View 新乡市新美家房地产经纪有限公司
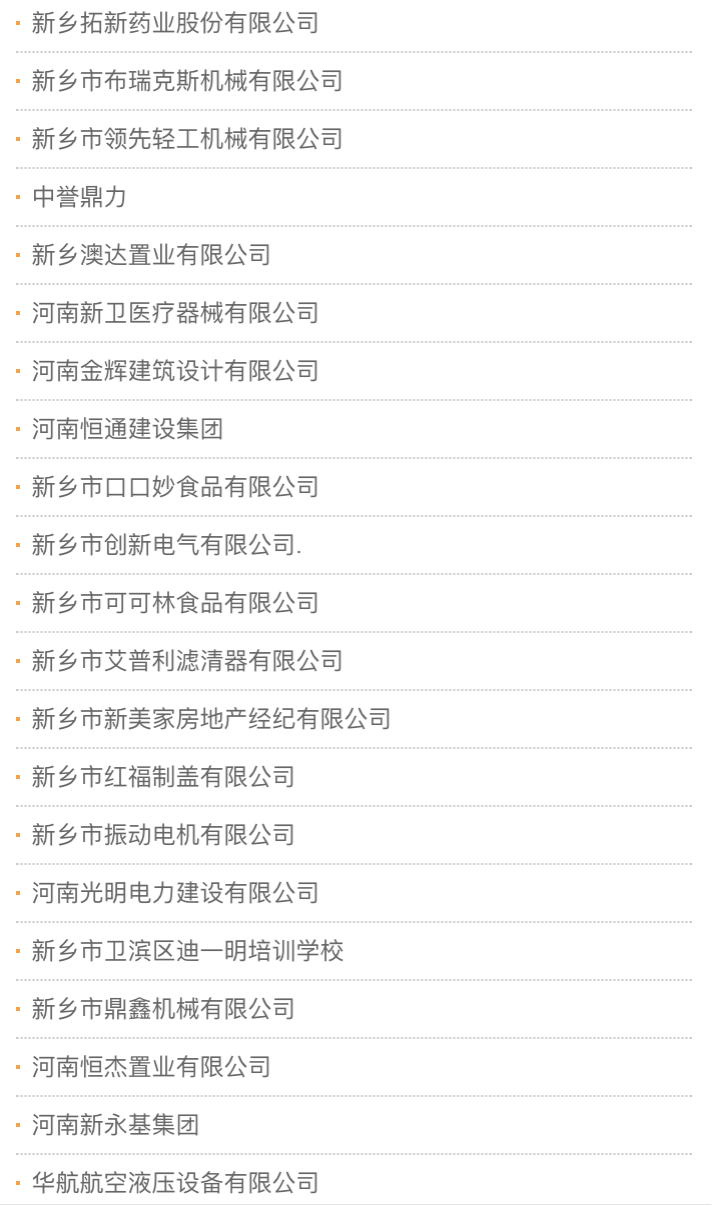 coord(212,719)
